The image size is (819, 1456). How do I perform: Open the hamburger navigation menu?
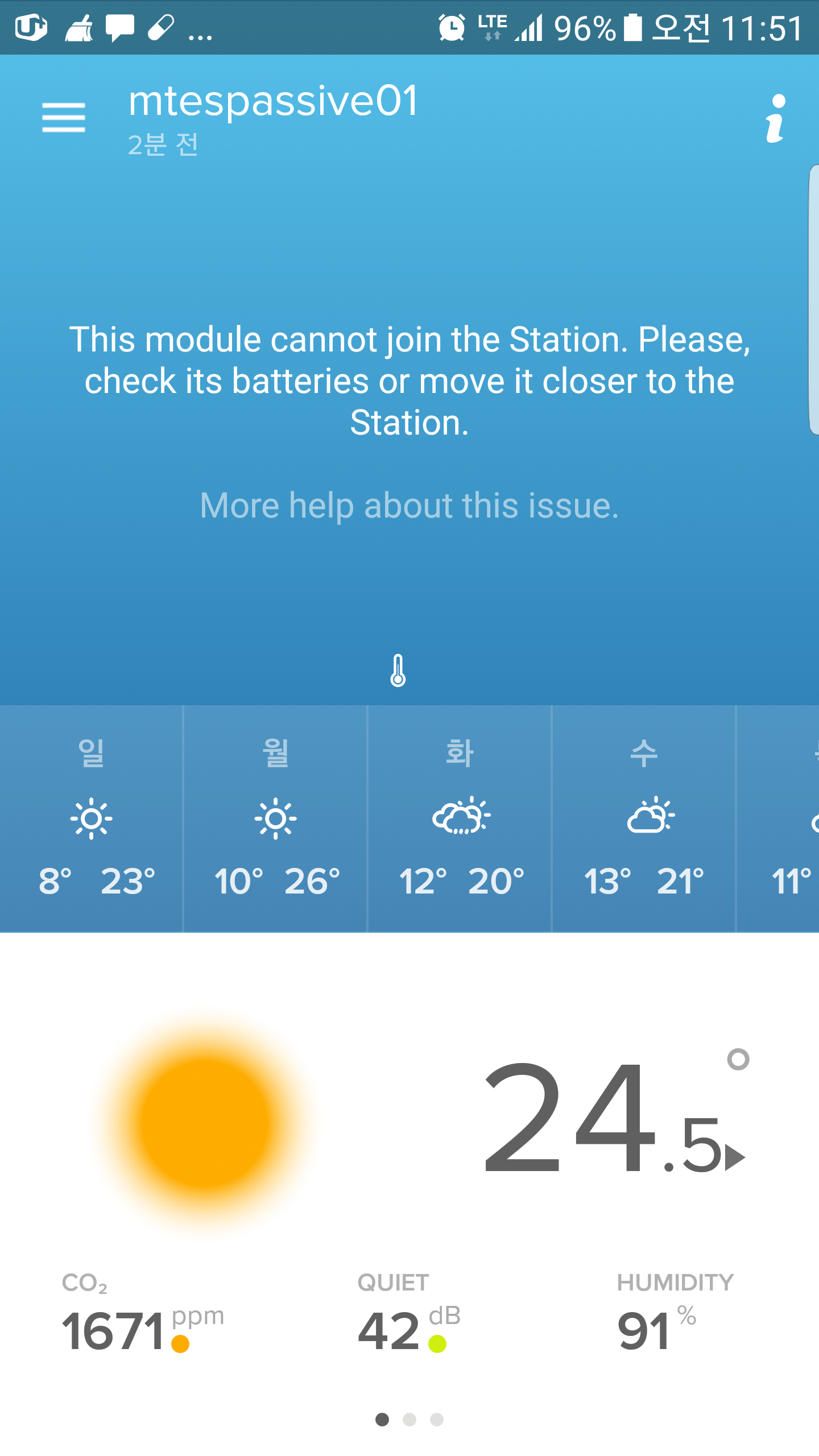point(63,117)
